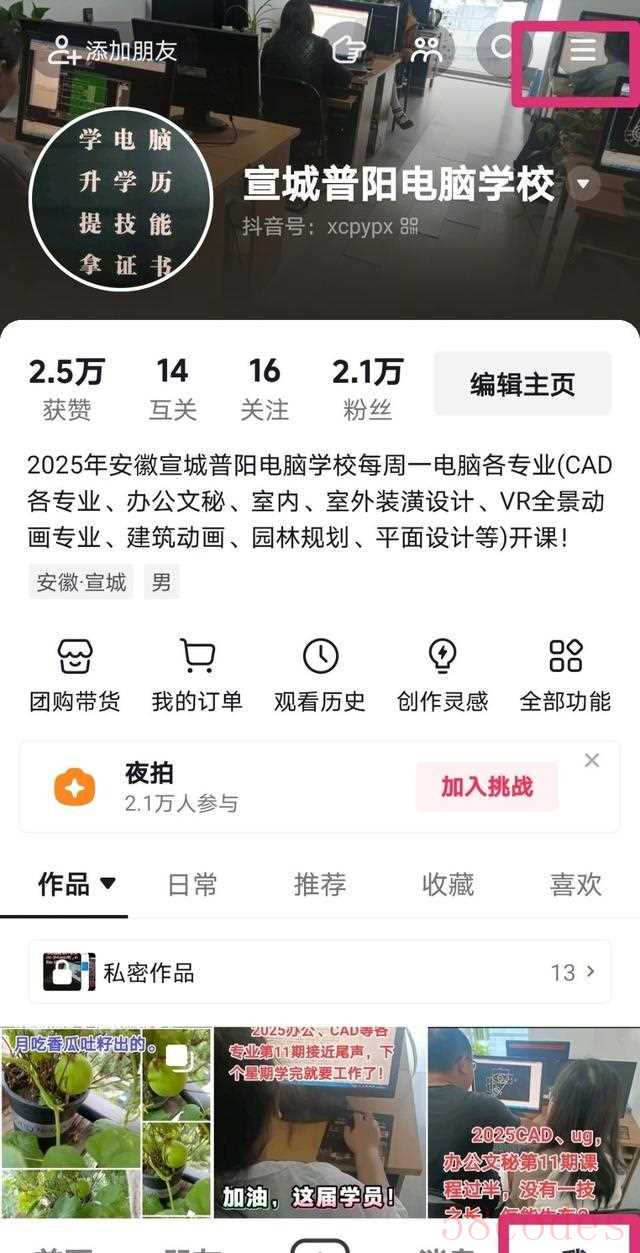This screenshot has height=1253, width=640.
Task: Tap 编辑主页 to edit the profile
Action: click(x=522, y=384)
